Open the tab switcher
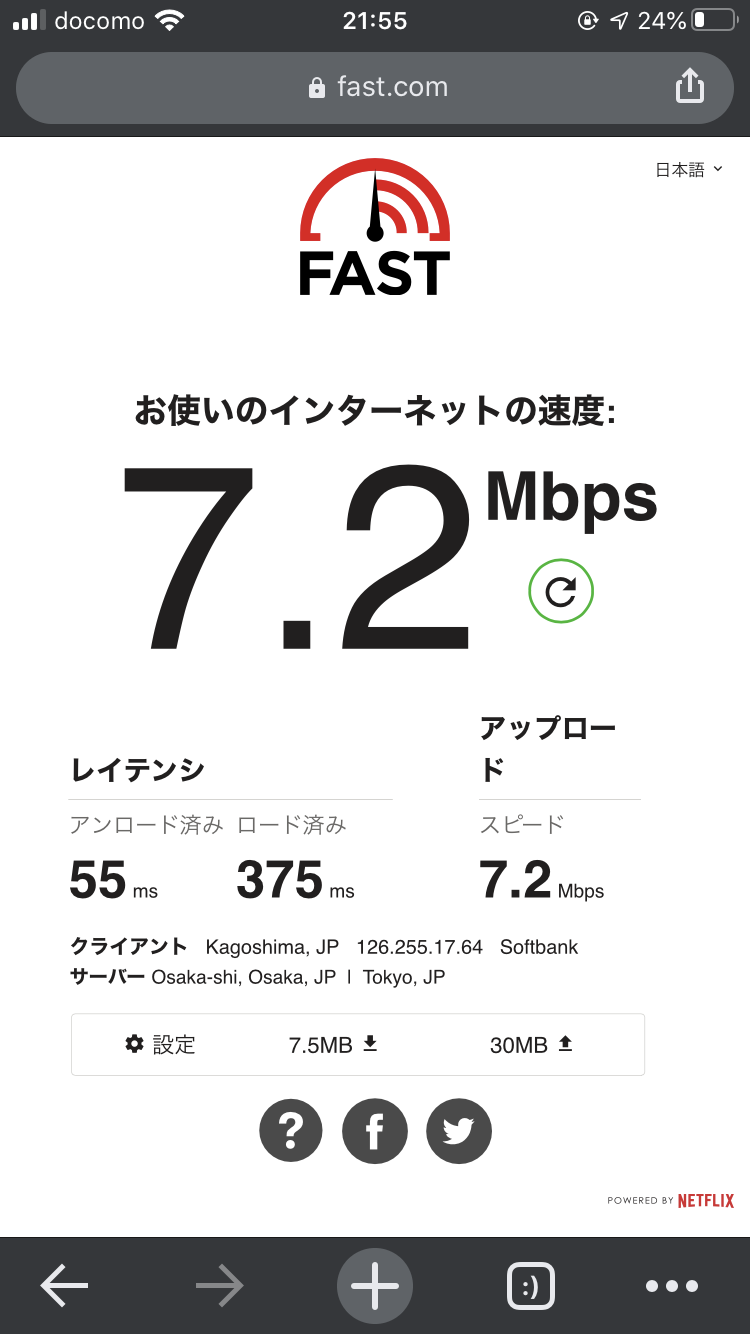The height and width of the screenshot is (1334, 750). [530, 1286]
